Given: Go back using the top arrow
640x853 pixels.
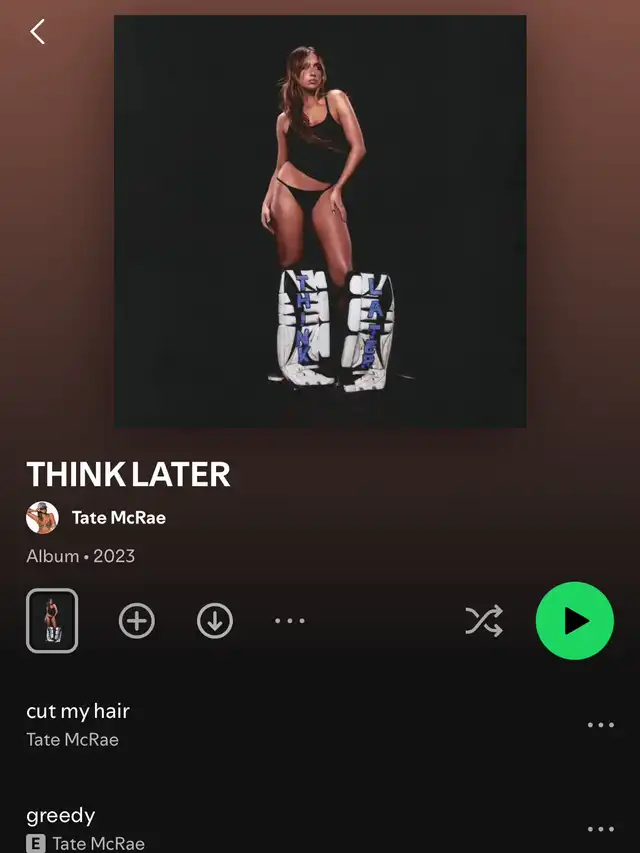Looking at the screenshot, I should tap(38, 32).
